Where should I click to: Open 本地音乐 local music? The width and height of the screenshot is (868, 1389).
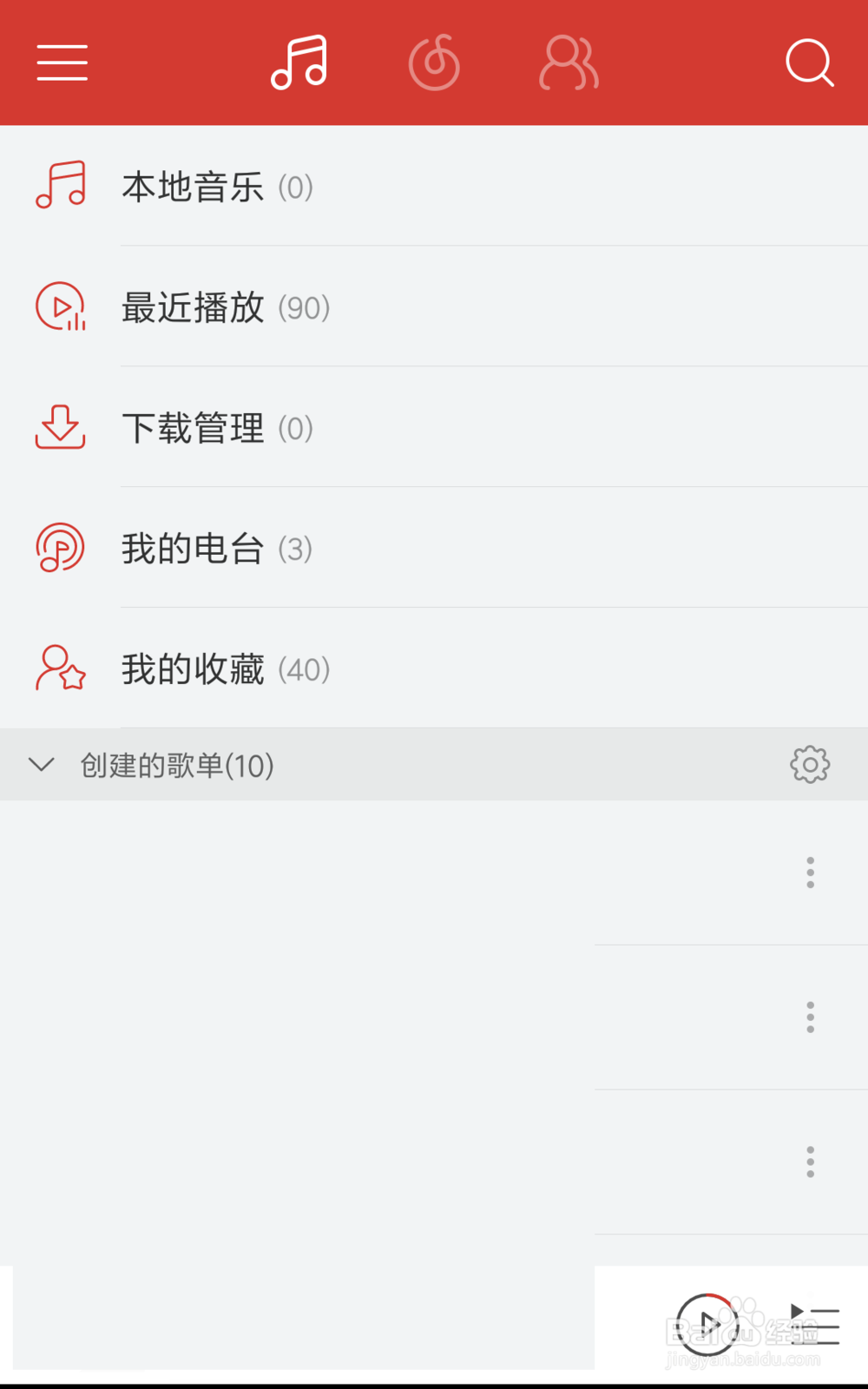[434, 186]
